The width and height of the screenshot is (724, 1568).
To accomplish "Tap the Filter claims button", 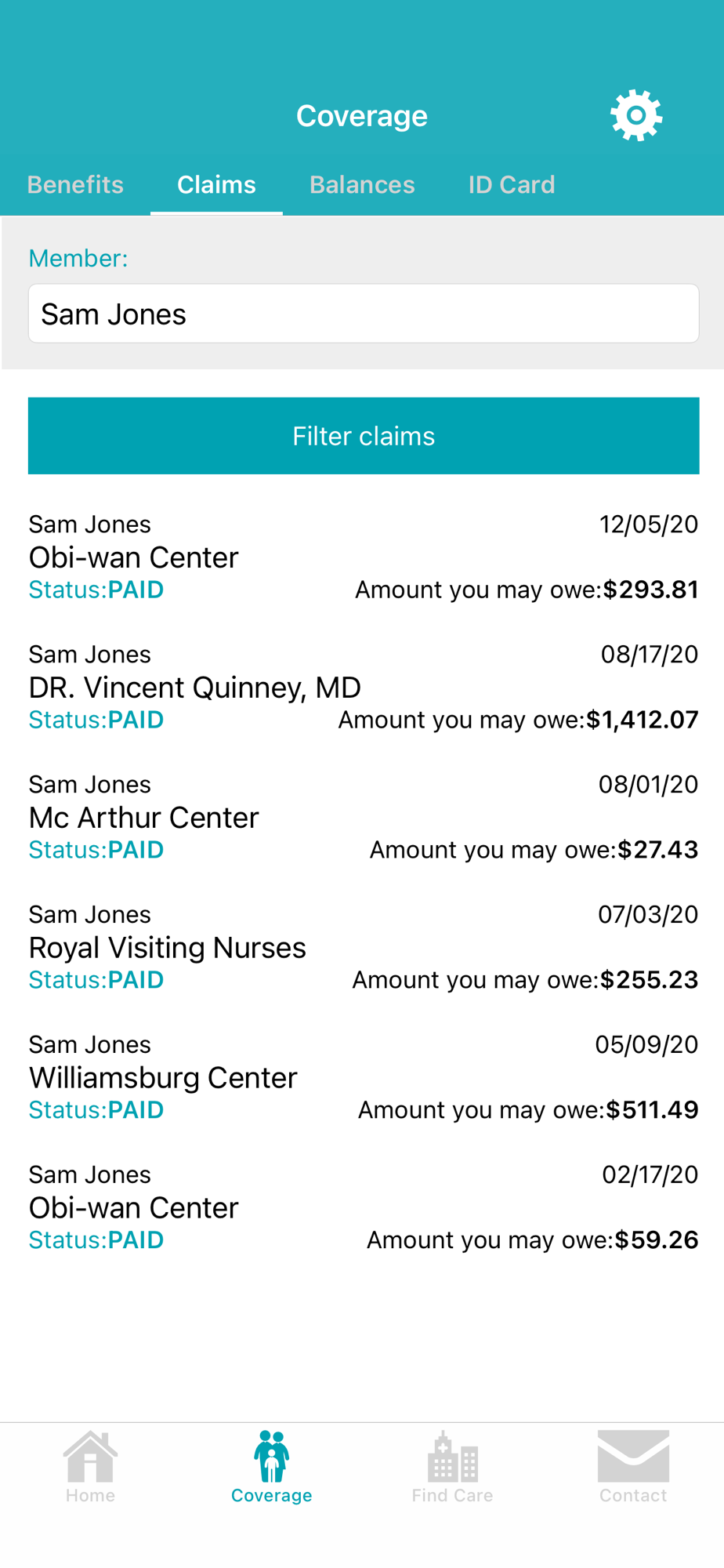I will 364,436.
